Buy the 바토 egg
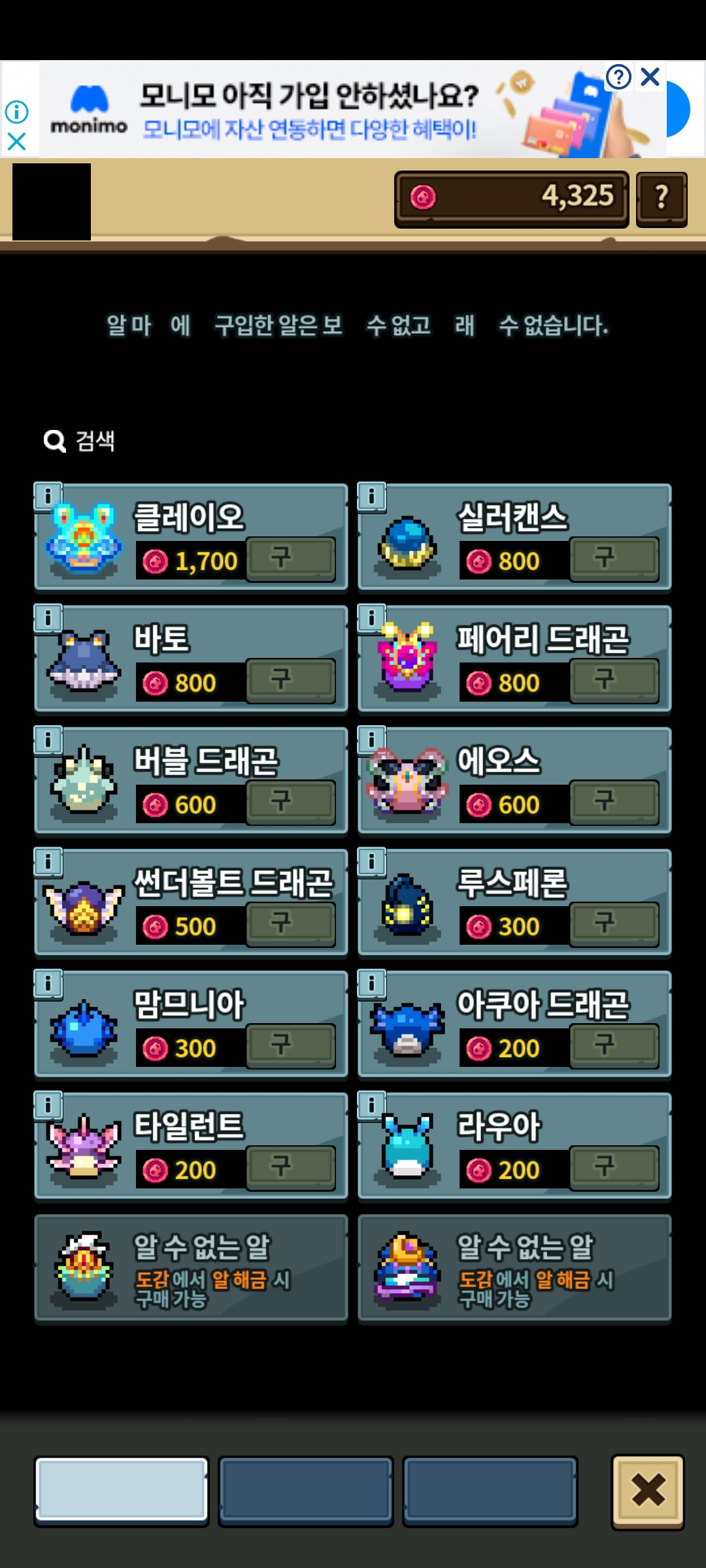706x1568 pixels. [x=290, y=680]
